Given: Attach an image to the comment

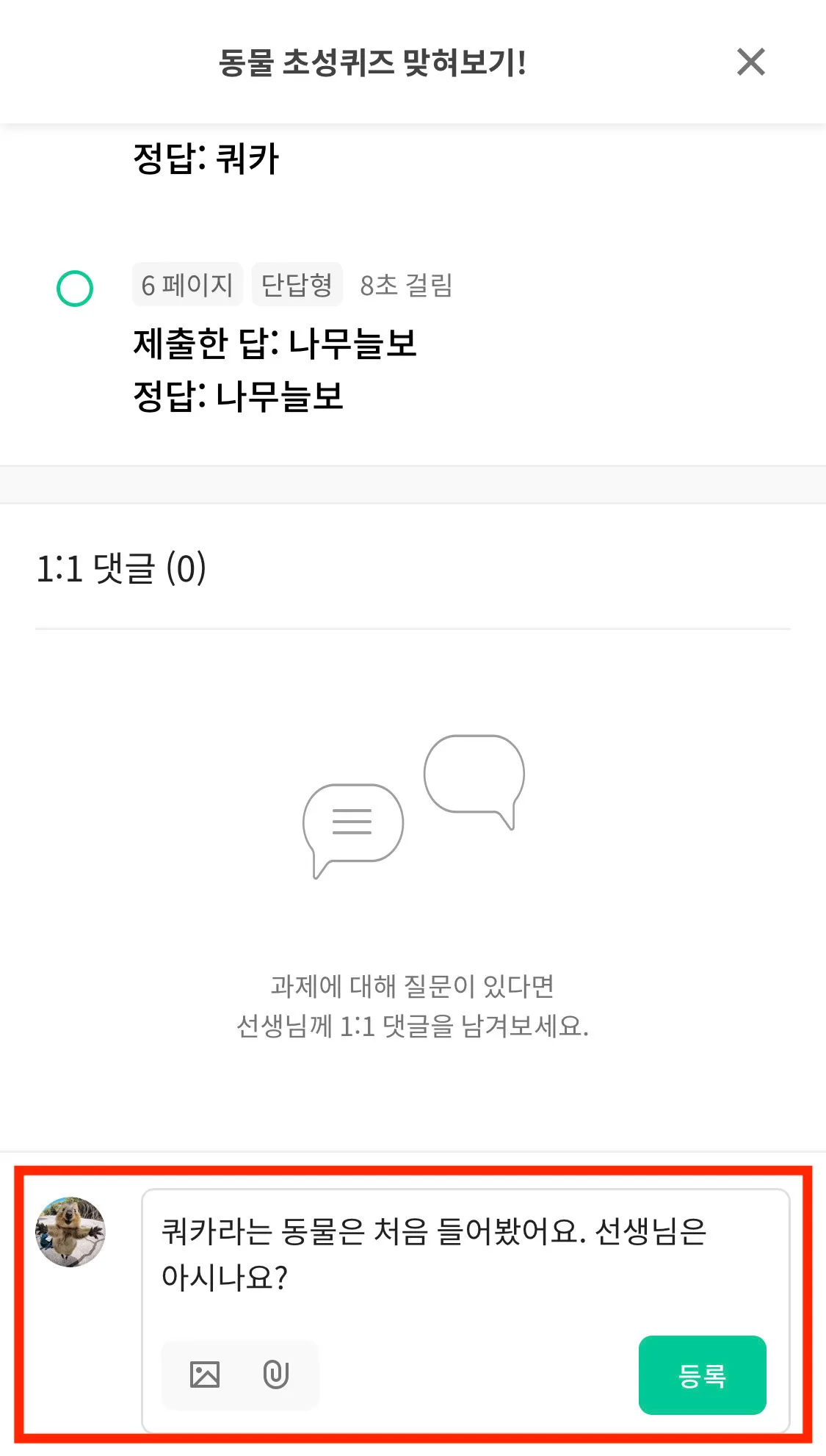Looking at the screenshot, I should tap(205, 1374).
